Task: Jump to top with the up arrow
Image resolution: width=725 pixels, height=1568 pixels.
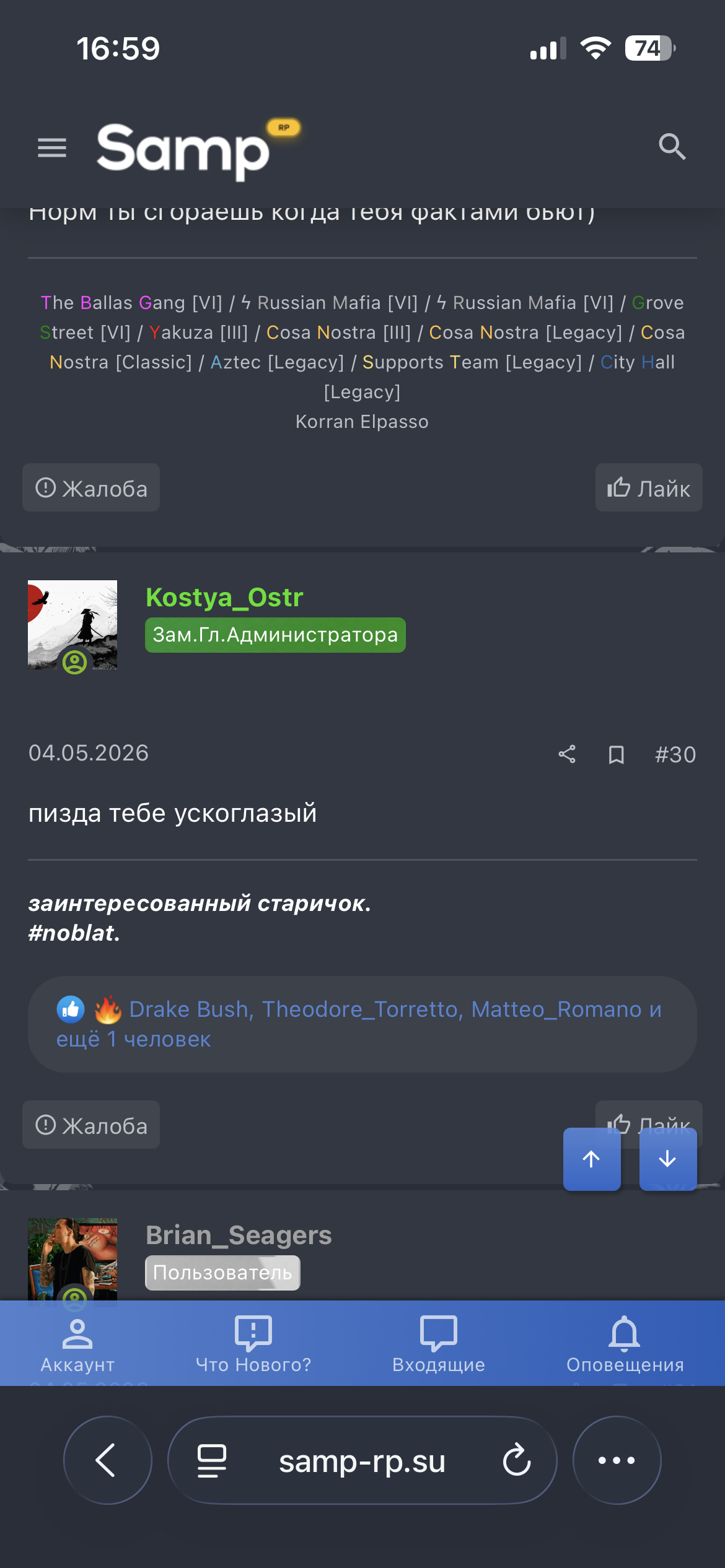Action: click(x=592, y=1159)
